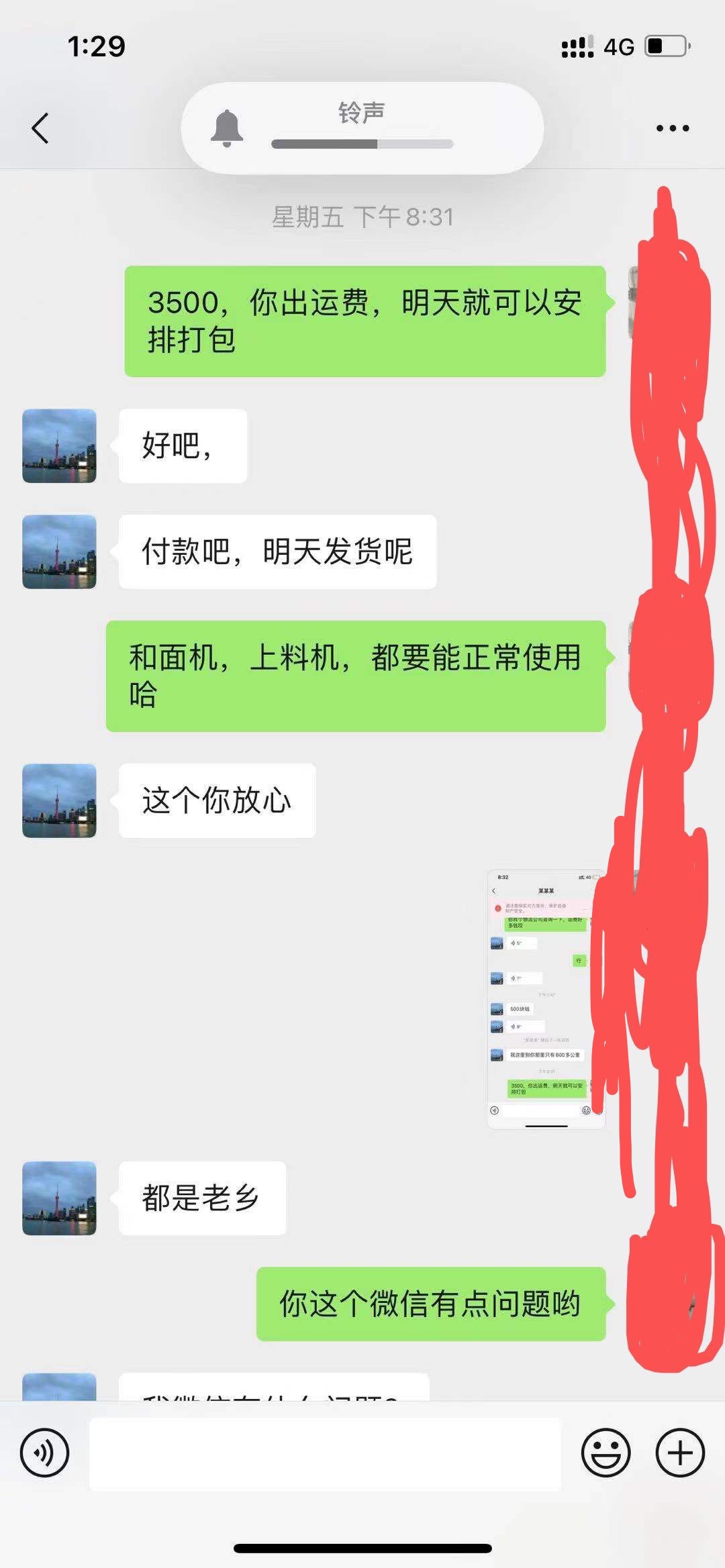Tap the ringer volume slider

click(362, 144)
